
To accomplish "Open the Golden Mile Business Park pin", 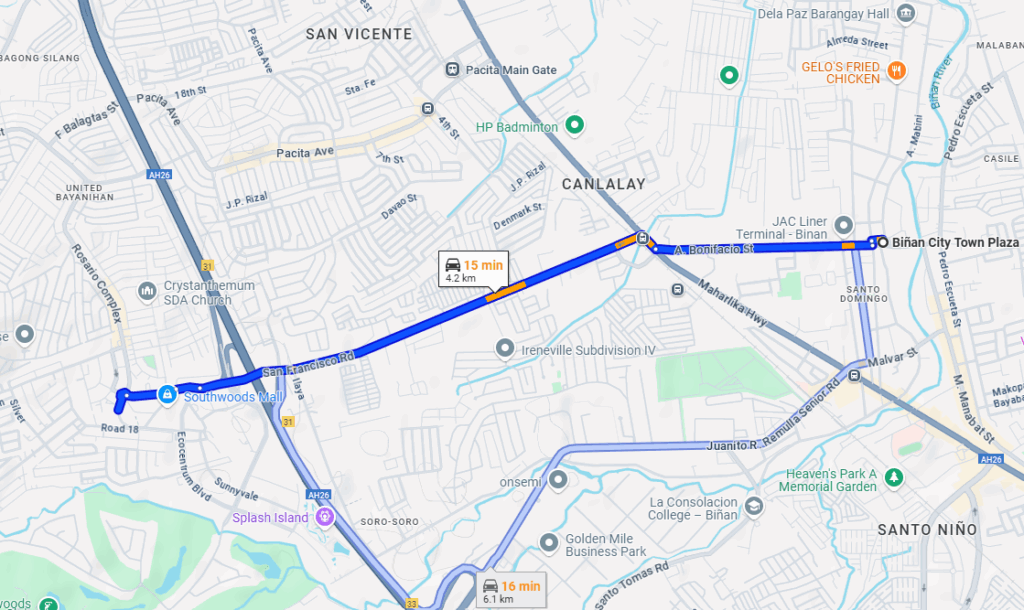I will click(x=548, y=543).
